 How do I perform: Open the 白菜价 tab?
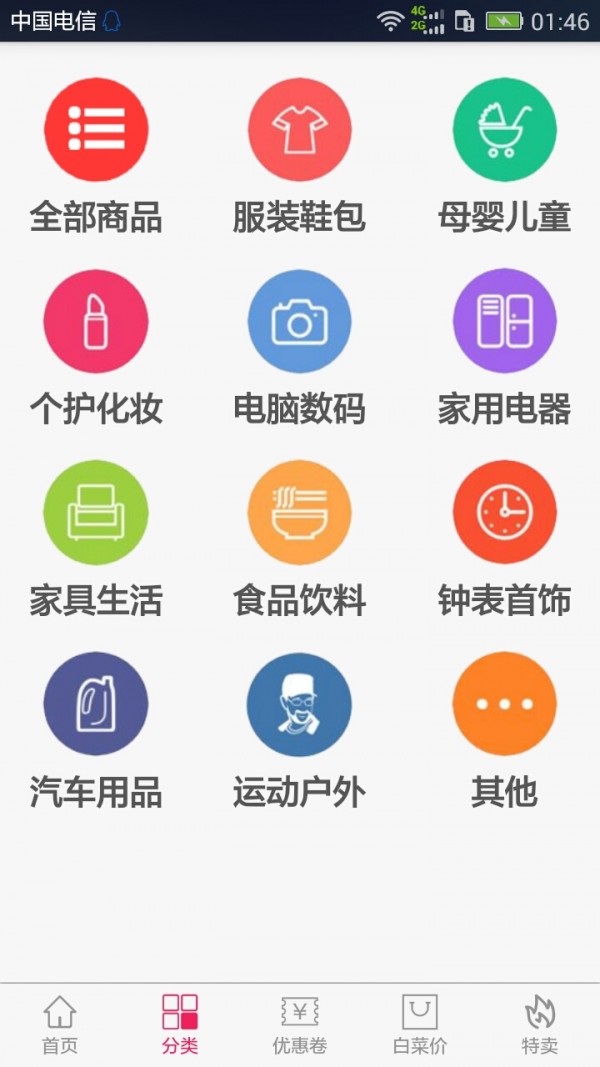[420, 1025]
